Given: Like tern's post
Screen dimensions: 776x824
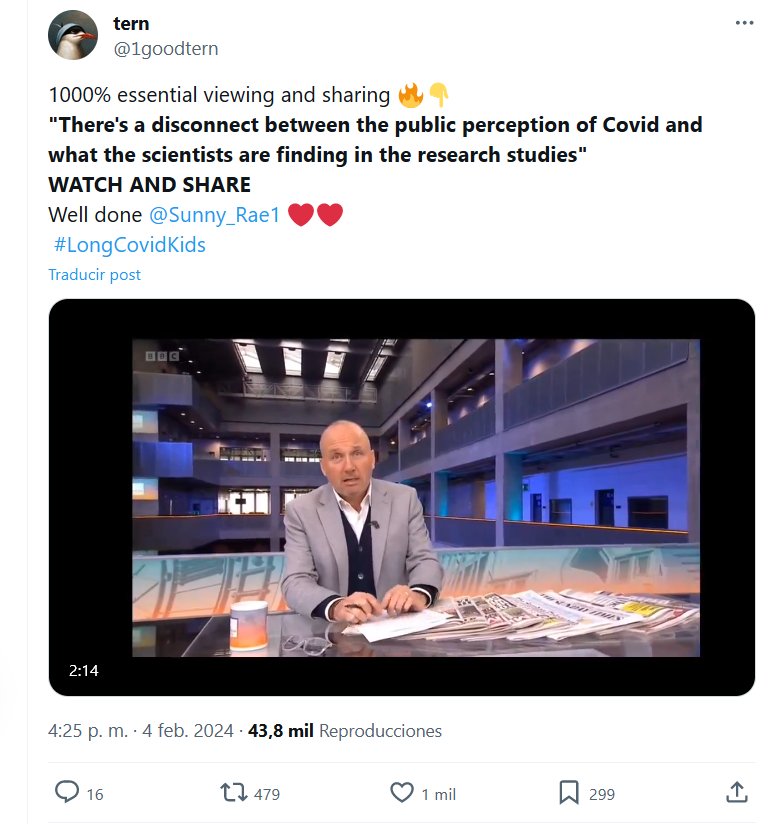Looking at the screenshot, I should 402,793.
